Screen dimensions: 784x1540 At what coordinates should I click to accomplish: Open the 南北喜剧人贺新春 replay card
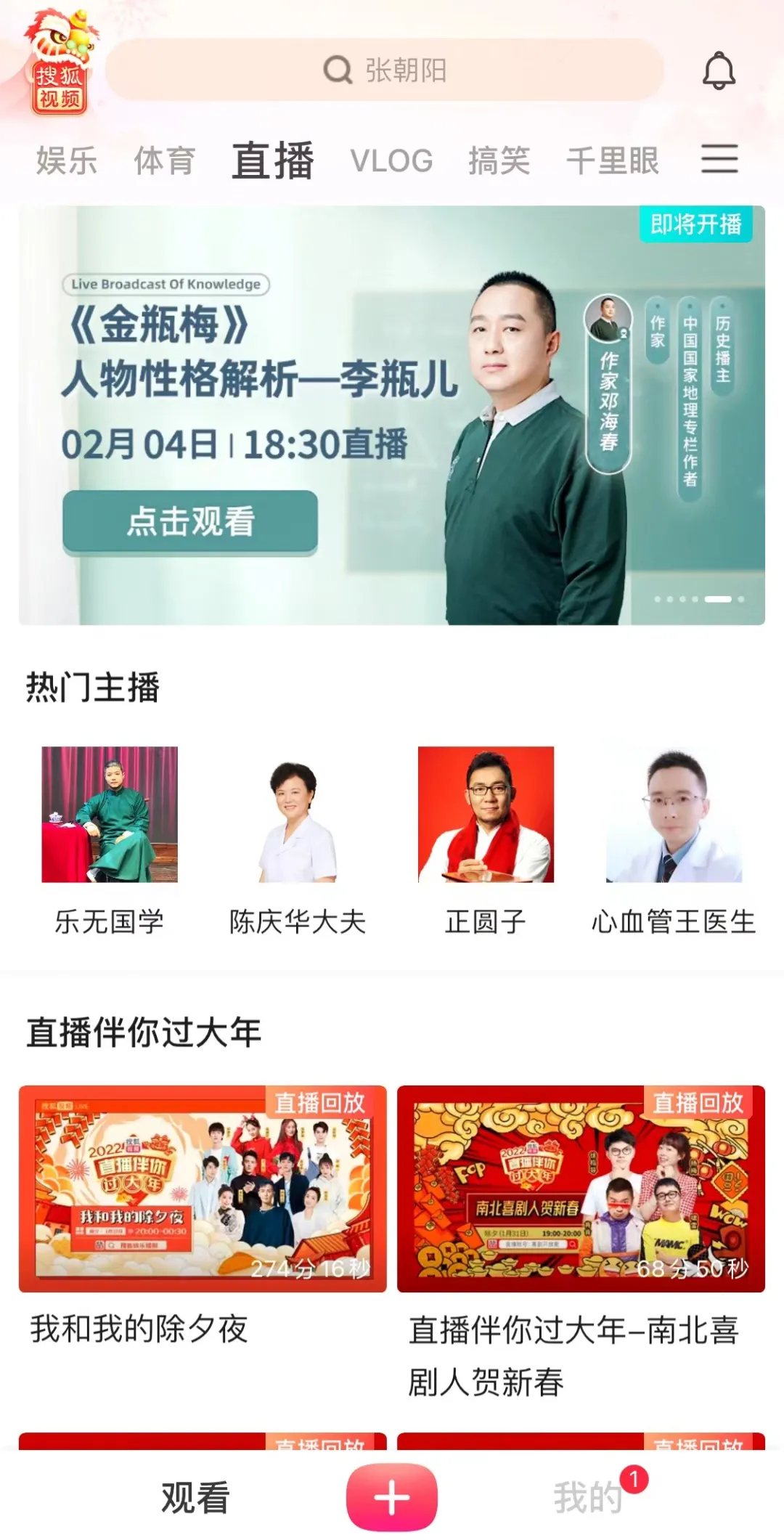[581, 1189]
